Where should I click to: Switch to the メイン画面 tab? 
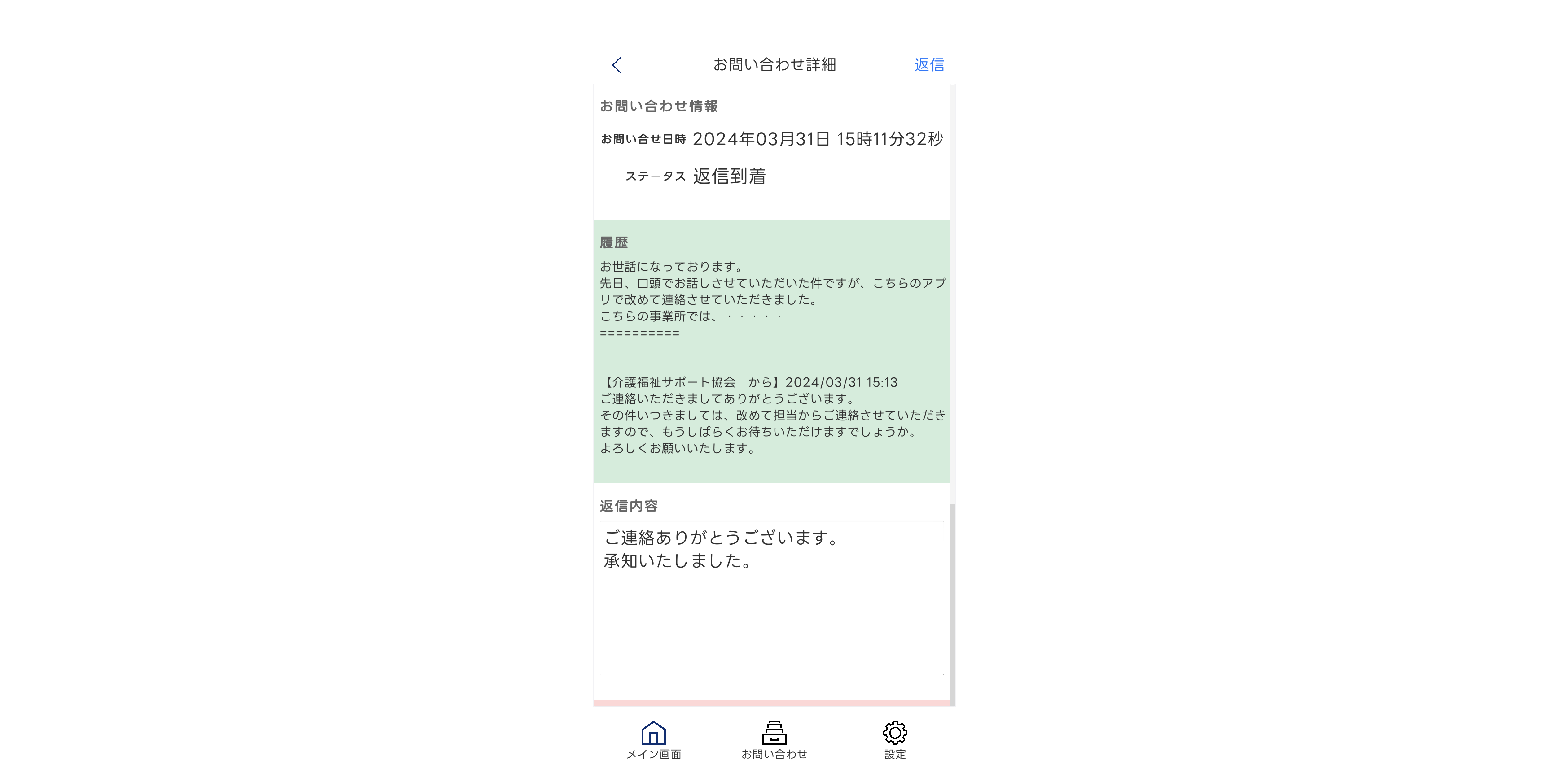pyautogui.click(x=653, y=740)
